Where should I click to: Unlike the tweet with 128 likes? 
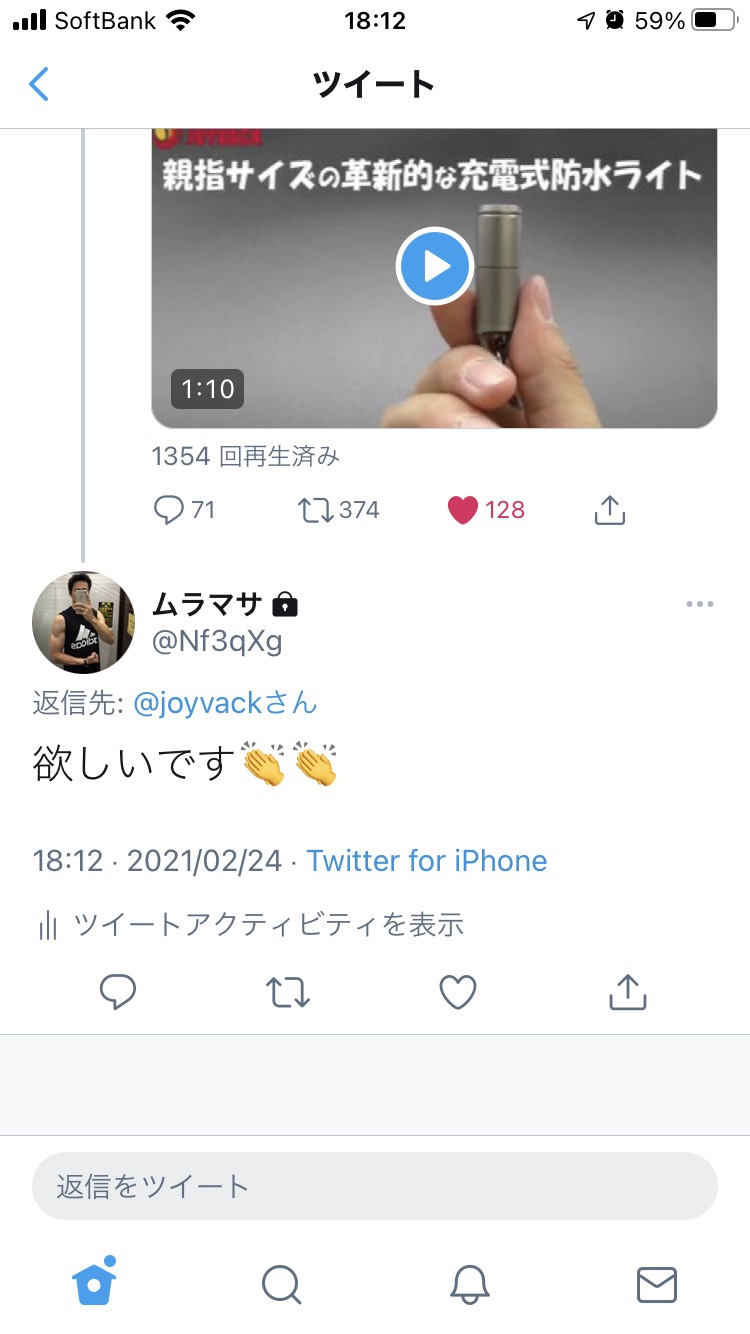click(486, 510)
